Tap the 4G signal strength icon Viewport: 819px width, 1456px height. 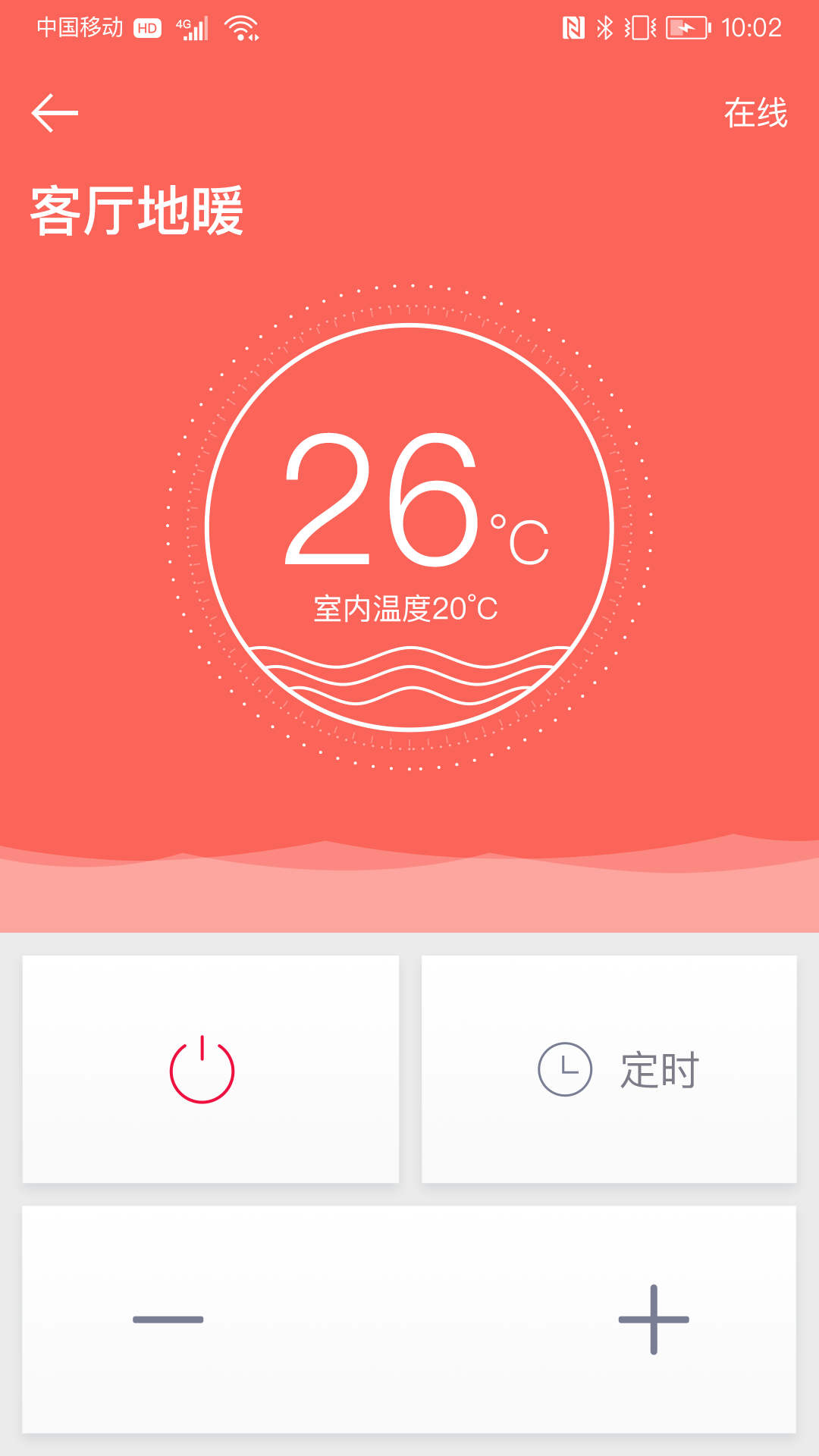pyautogui.click(x=191, y=27)
